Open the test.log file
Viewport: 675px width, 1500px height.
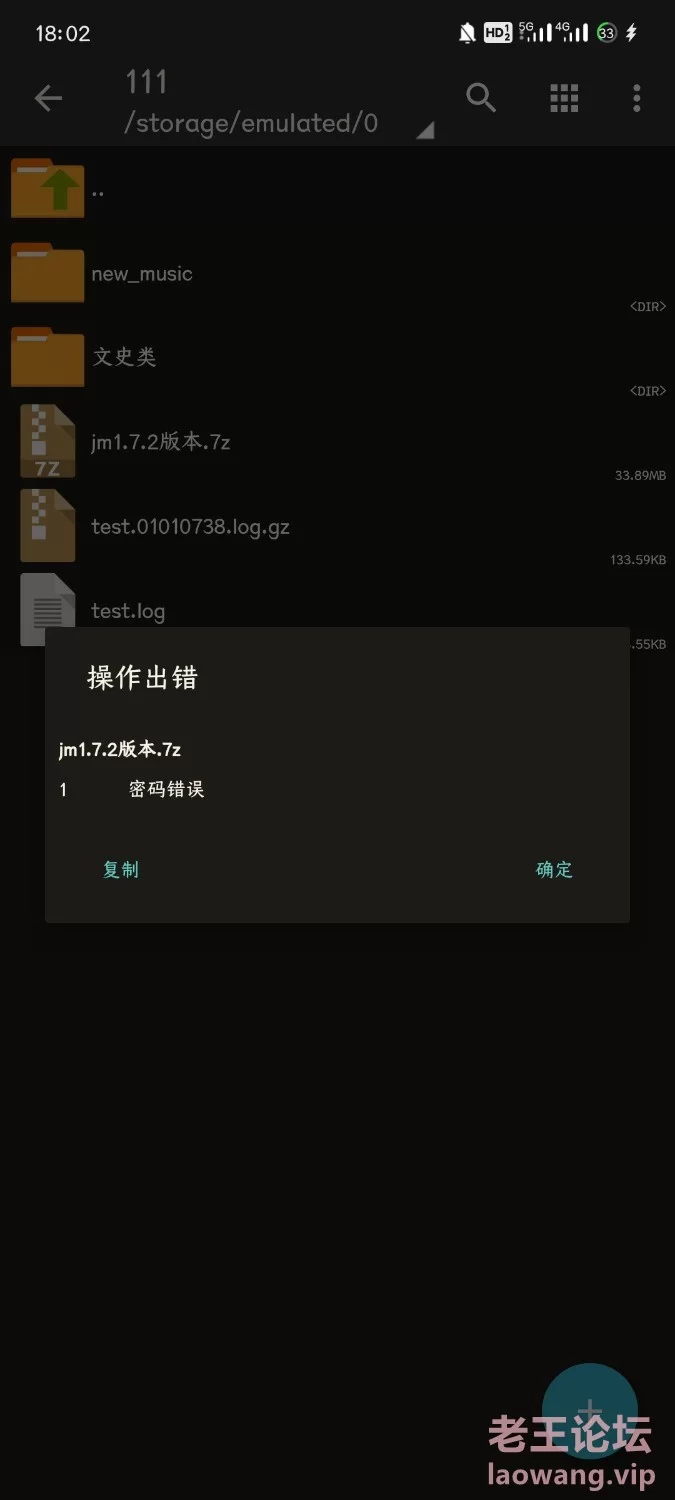pos(337,600)
